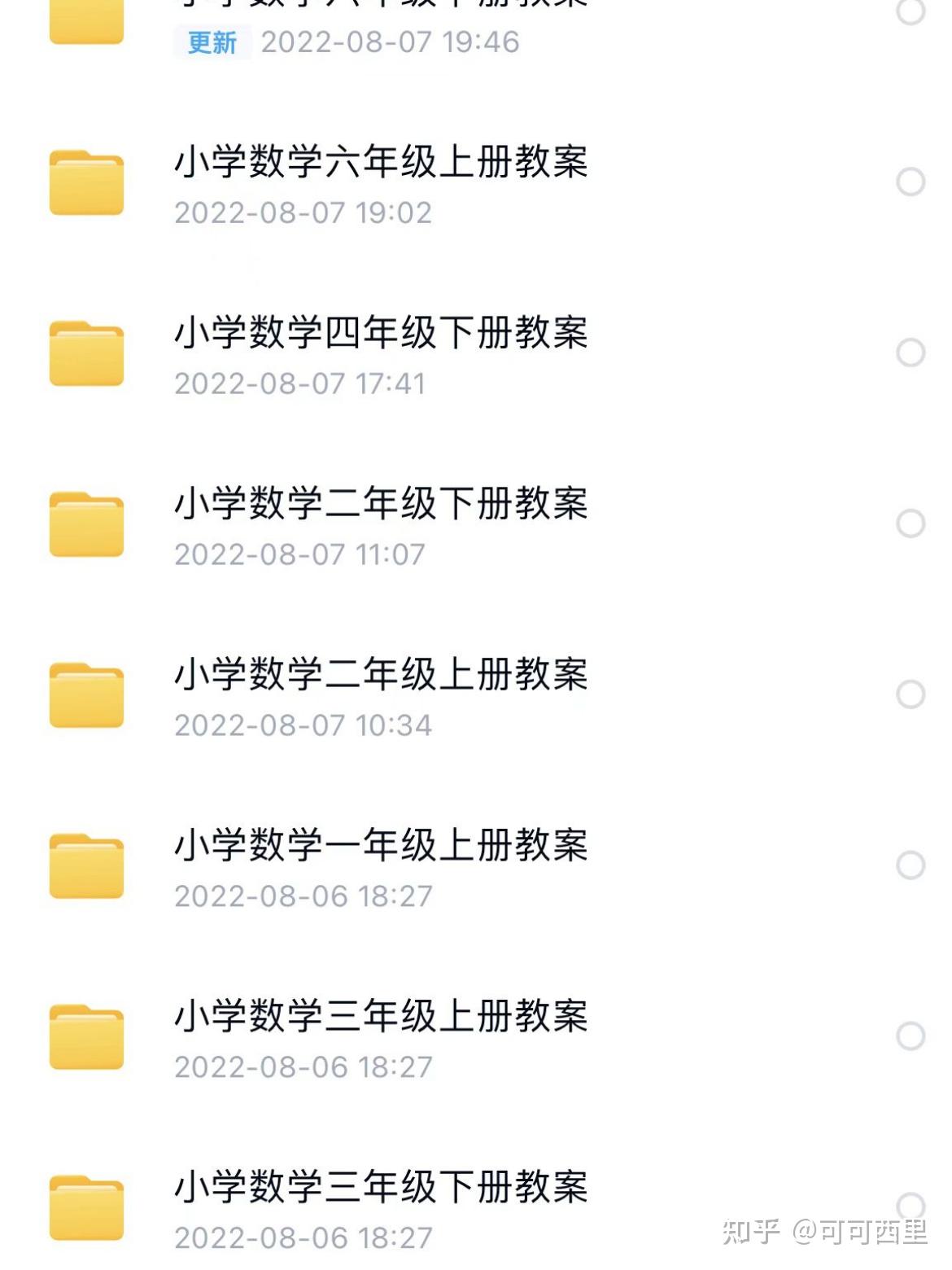Screen dimensions: 952x1270
Task: Select the circle for 小学数学六年级上册教案
Action: pos(911,182)
